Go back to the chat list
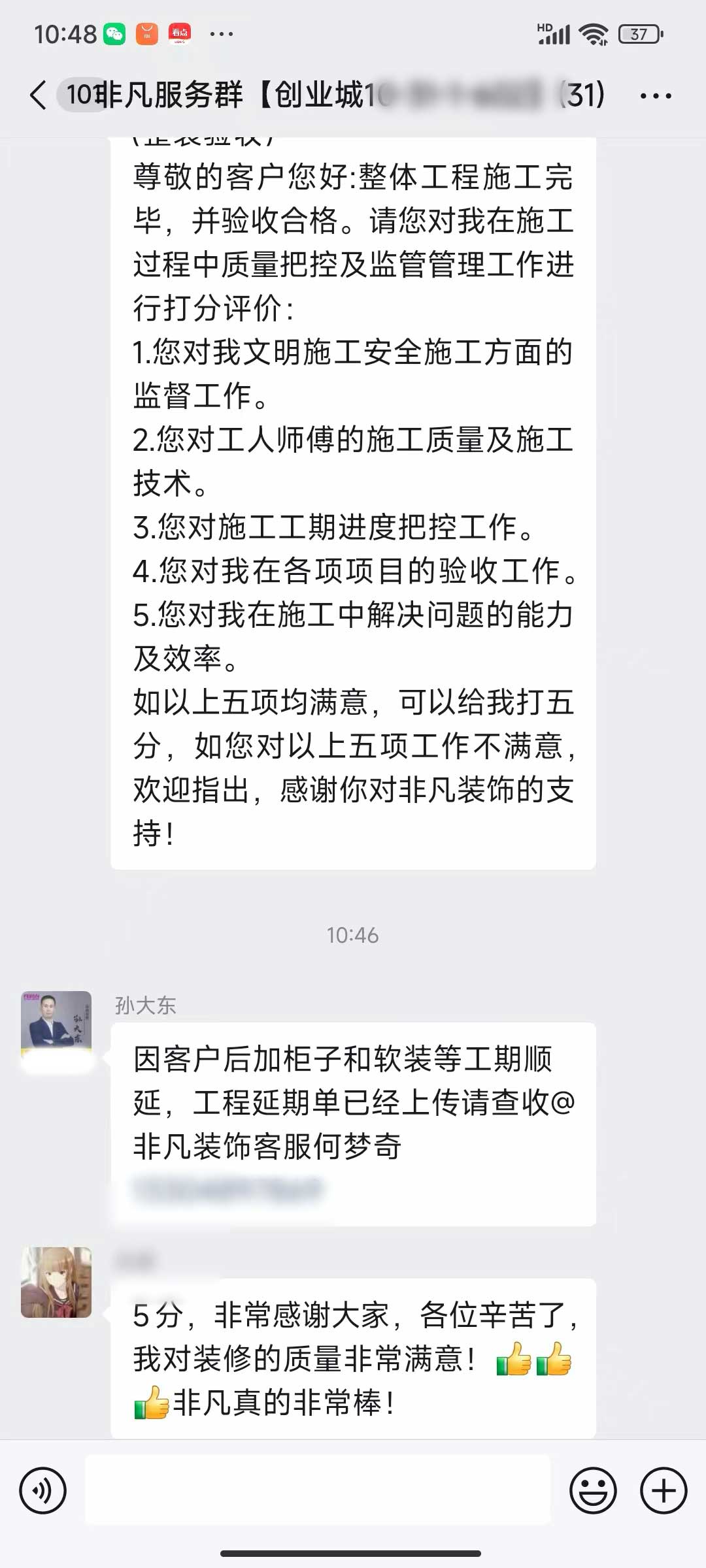 click(x=38, y=95)
